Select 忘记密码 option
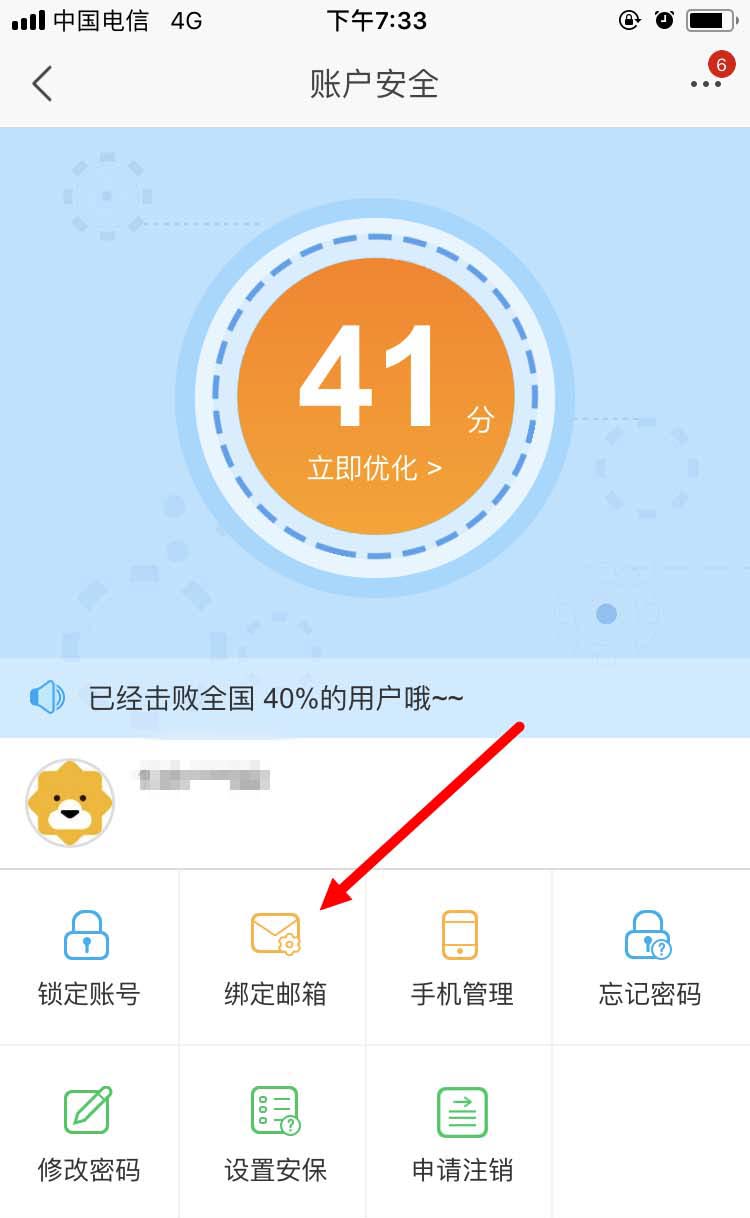 click(x=649, y=957)
